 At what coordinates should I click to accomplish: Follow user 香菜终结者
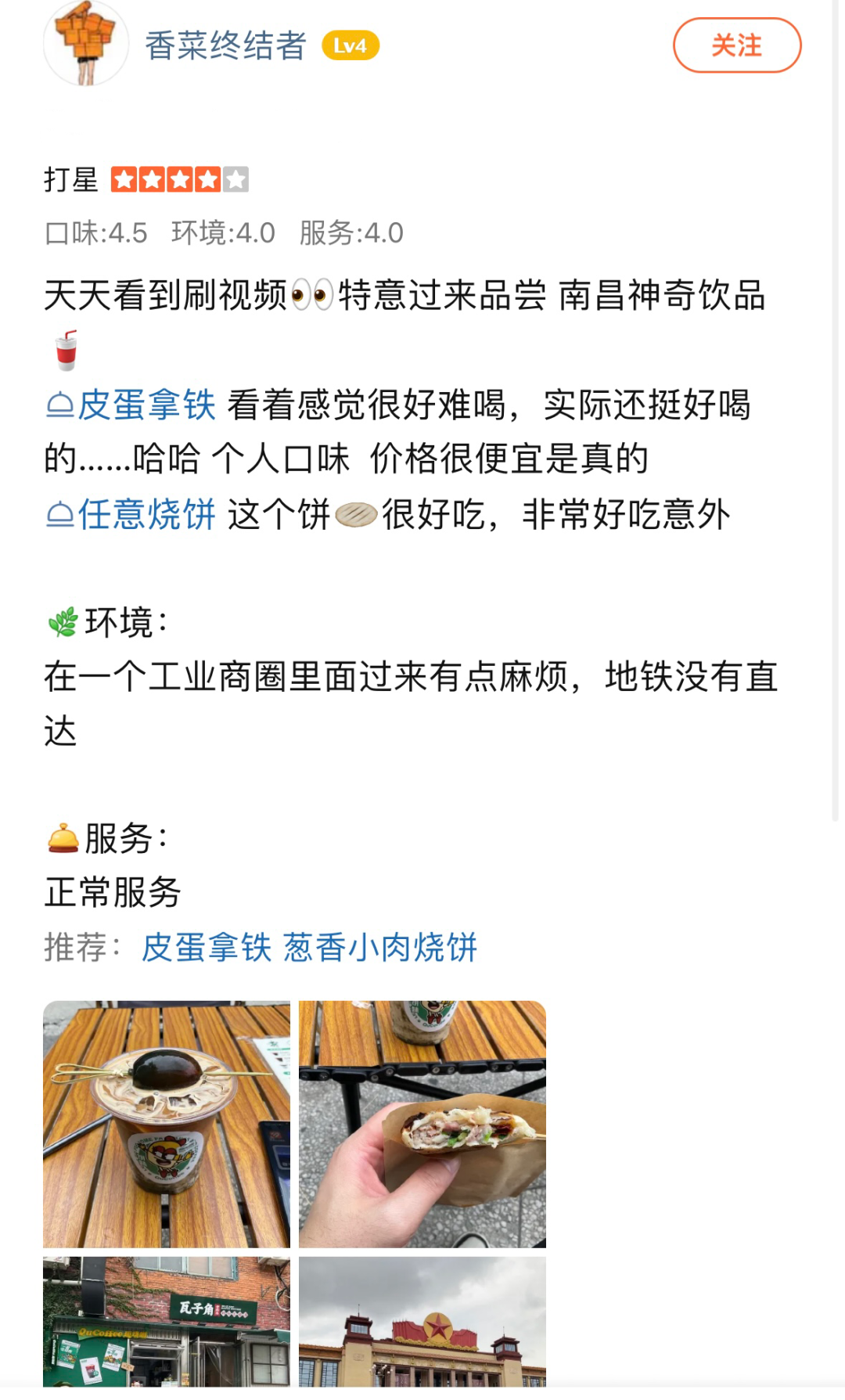pos(736,45)
